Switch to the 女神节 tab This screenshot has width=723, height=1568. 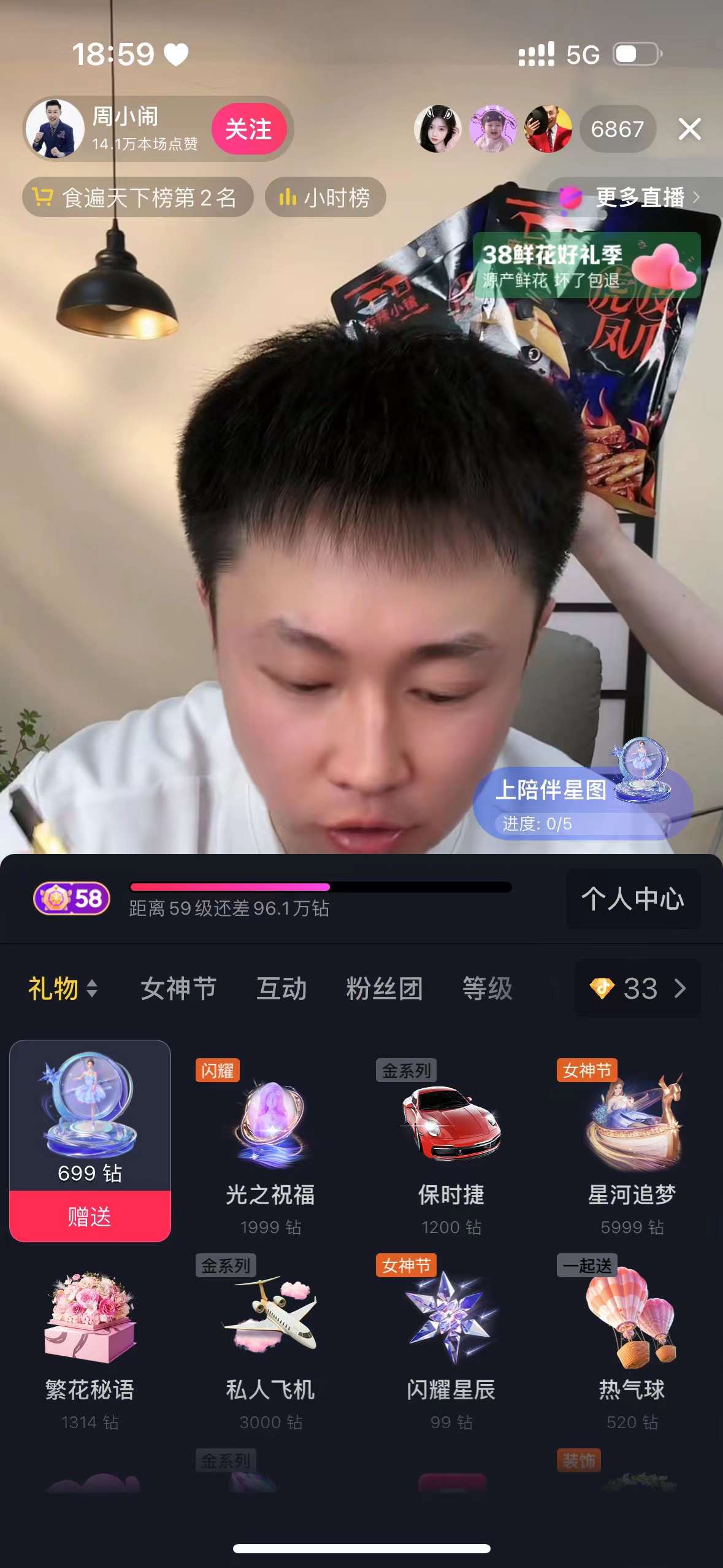pos(178,988)
